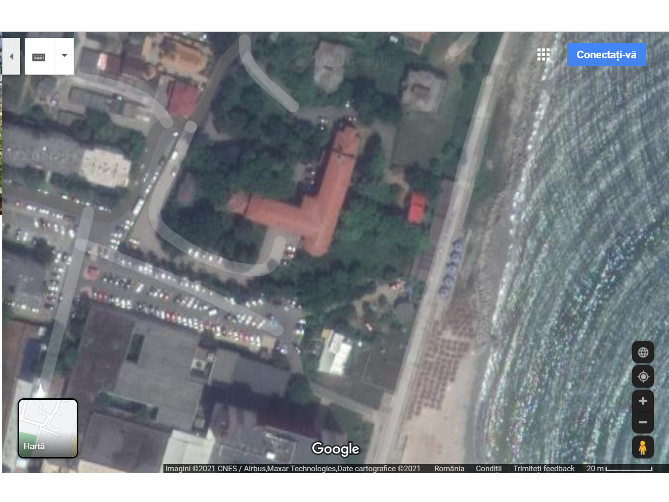Image resolution: width=669 pixels, height=502 pixels.
Task: Tap the left arrow side panel button
Action: point(11,57)
